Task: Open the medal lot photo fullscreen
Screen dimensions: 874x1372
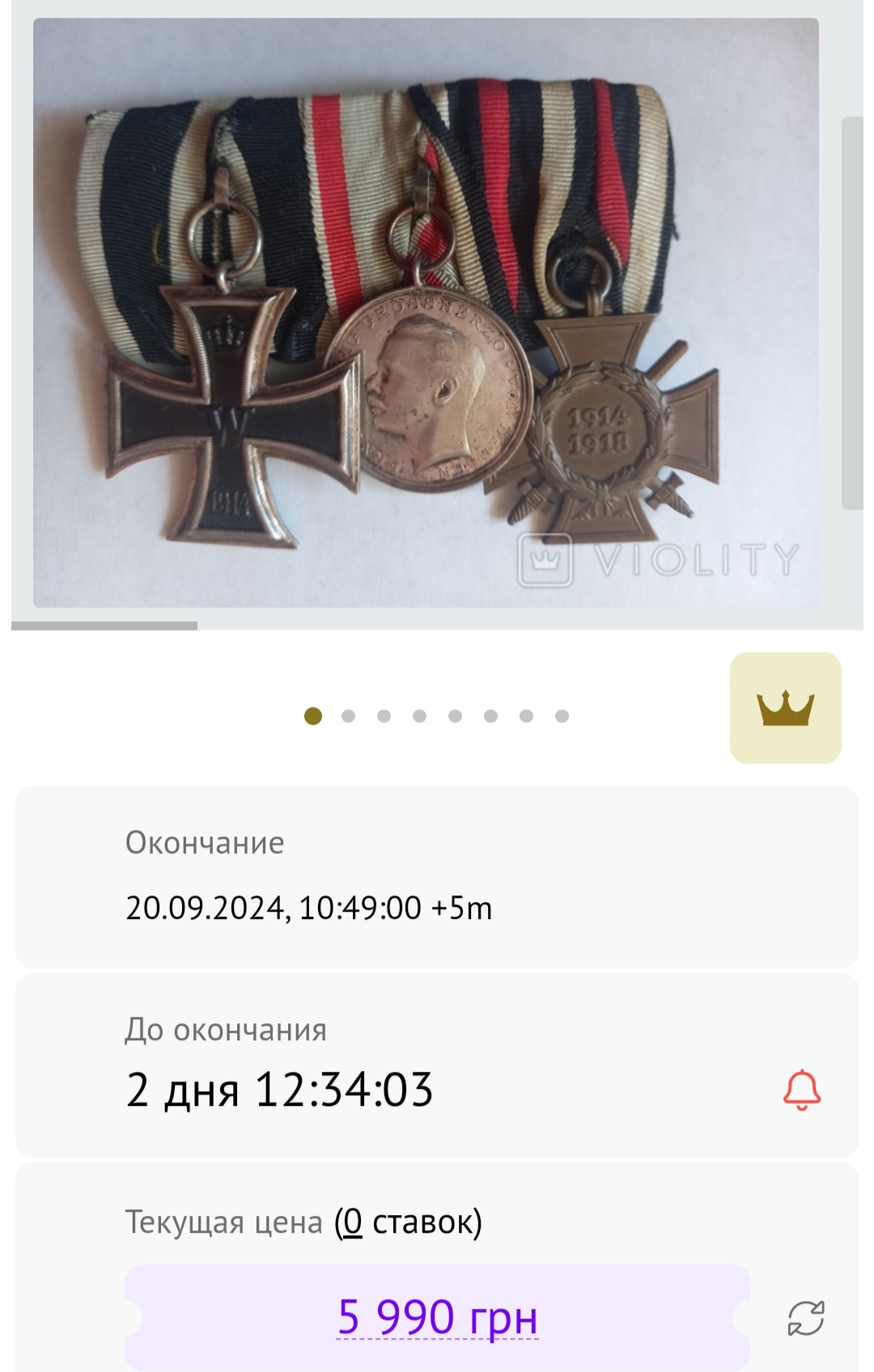Action: click(x=426, y=312)
